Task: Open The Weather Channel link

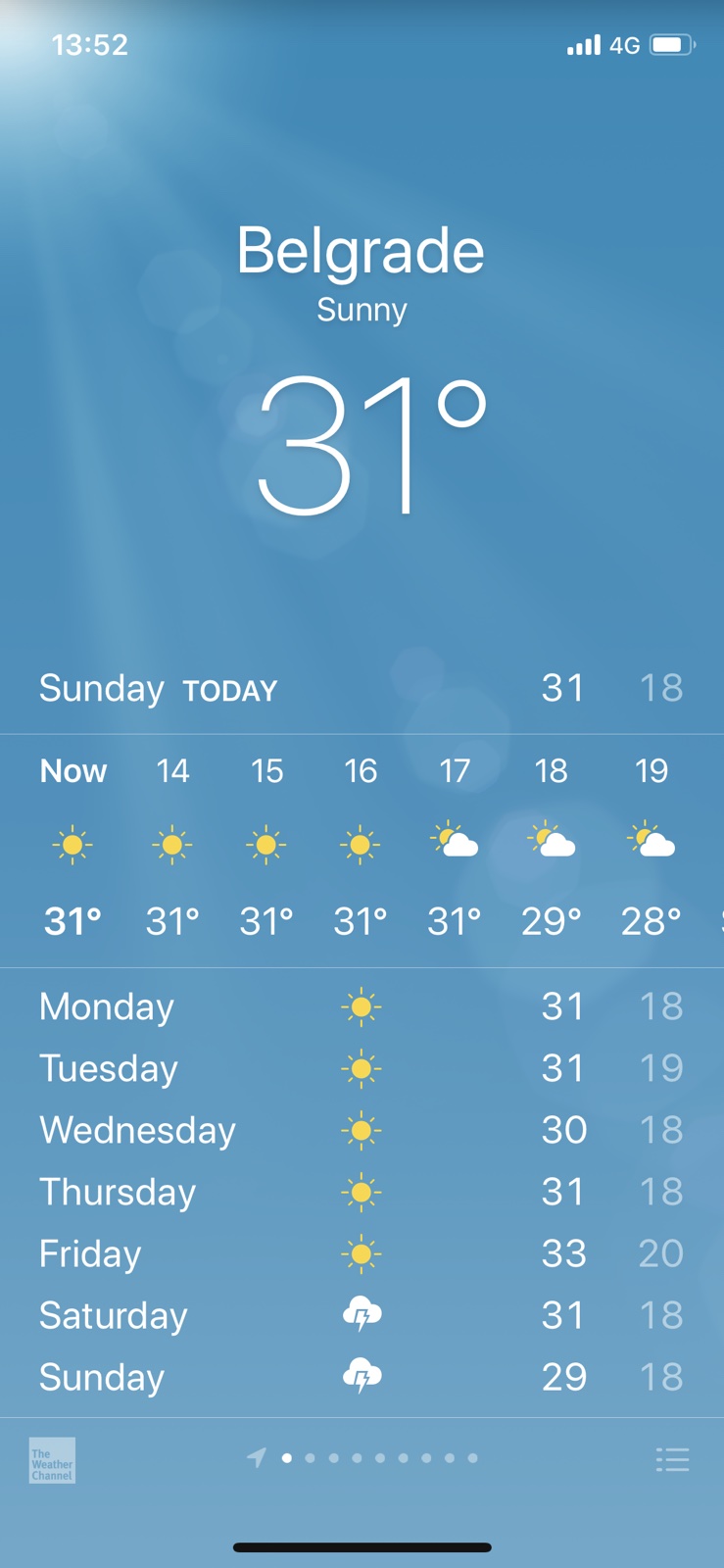Action: tap(52, 1460)
